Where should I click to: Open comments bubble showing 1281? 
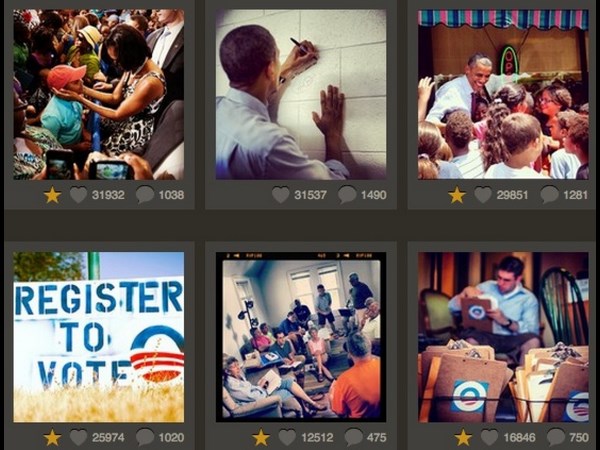549,195
